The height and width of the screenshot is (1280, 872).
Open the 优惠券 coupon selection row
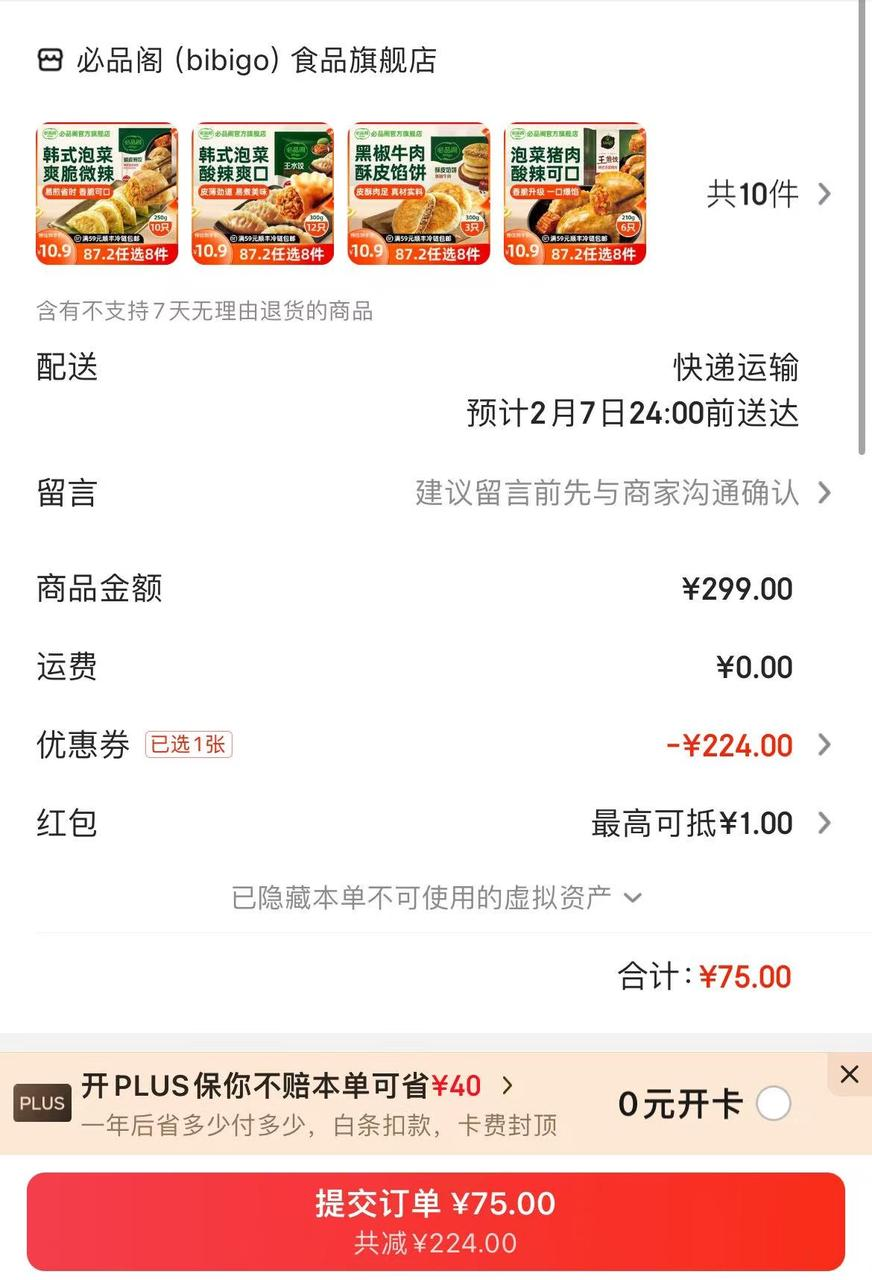pos(435,745)
